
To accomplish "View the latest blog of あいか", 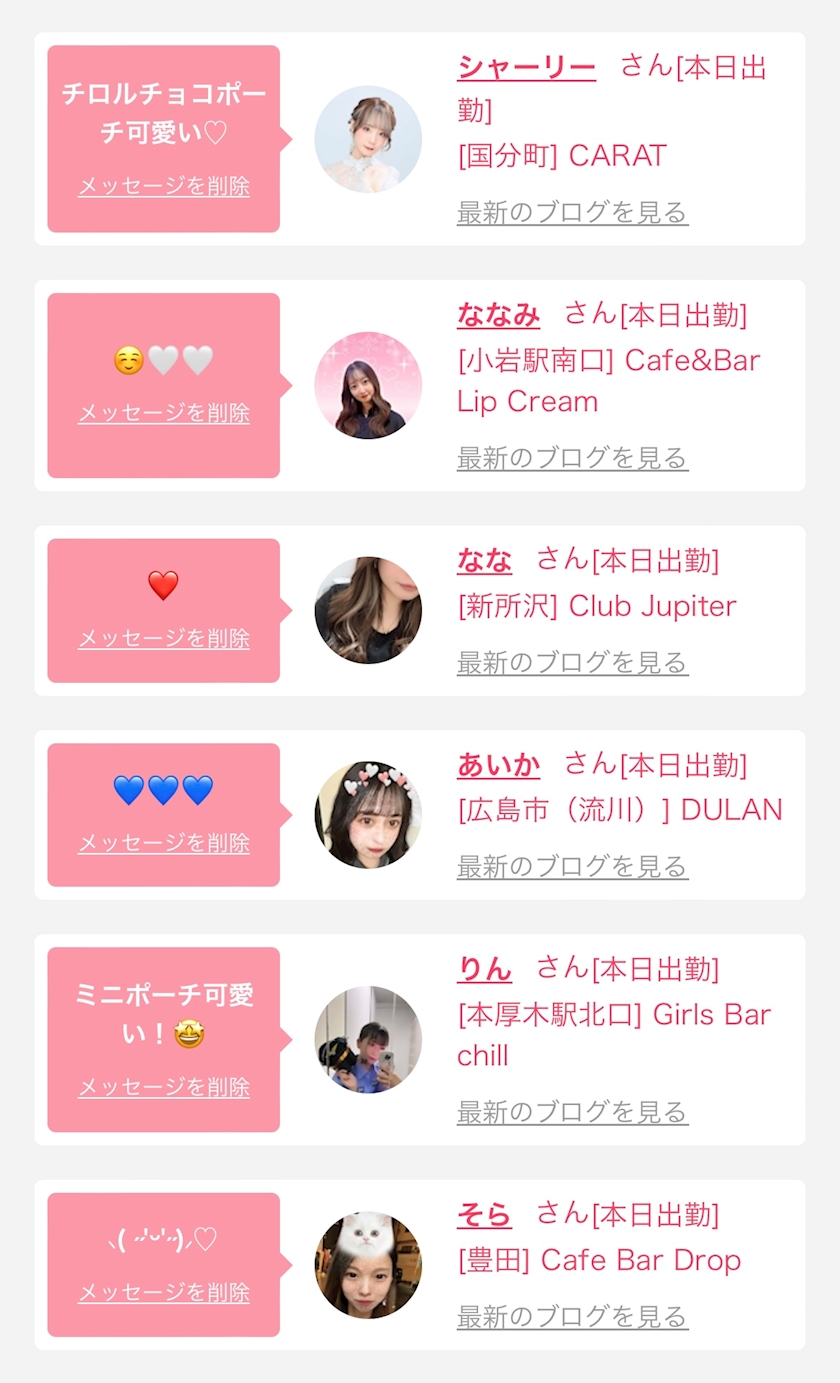I will pos(572,866).
